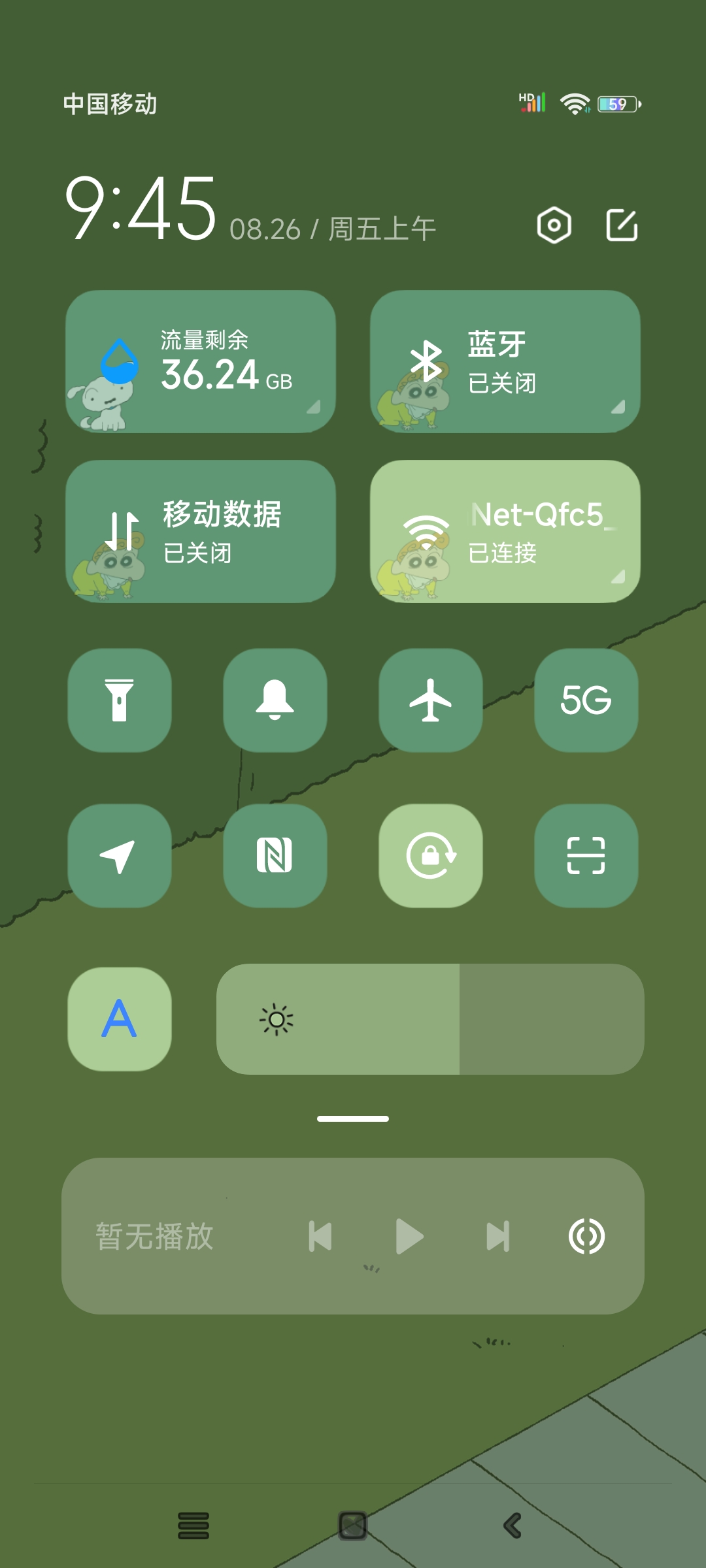Turn on the flashlight
The image size is (706, 1568).
(x=120, y=700)
